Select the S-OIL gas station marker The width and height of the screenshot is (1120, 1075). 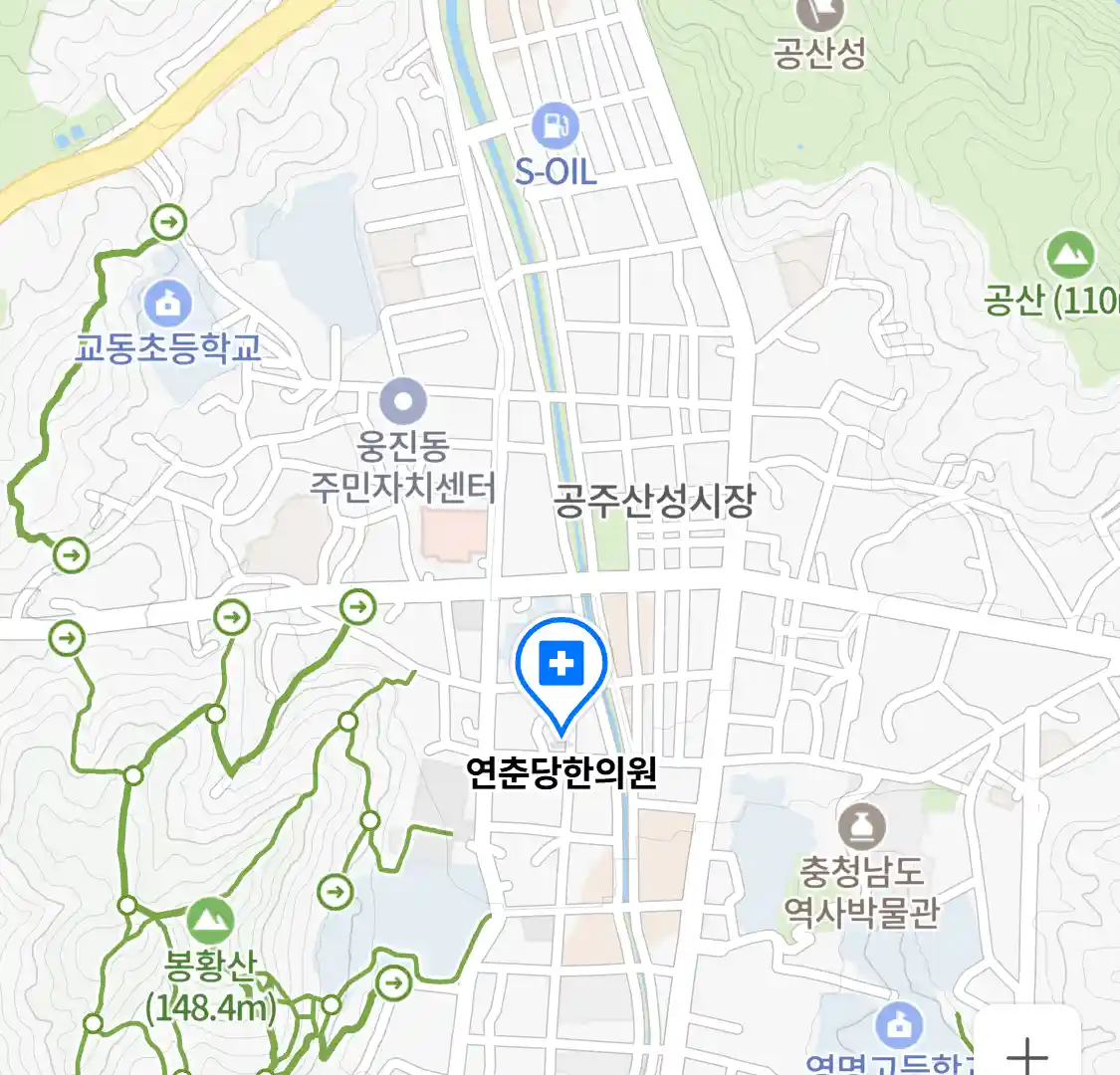click(556, 126)
